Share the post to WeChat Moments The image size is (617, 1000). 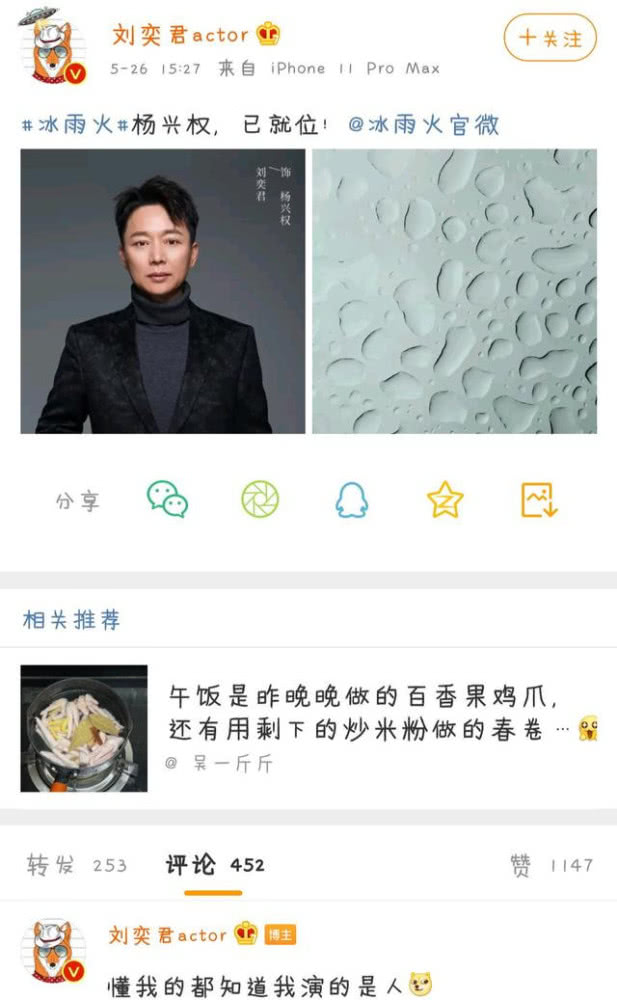pyautogui.click(x=260, y=499)
